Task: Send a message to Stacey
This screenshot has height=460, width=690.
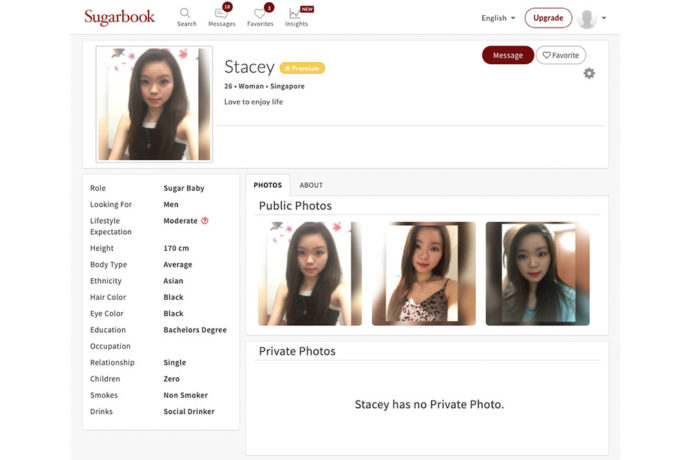Action: 507,55
